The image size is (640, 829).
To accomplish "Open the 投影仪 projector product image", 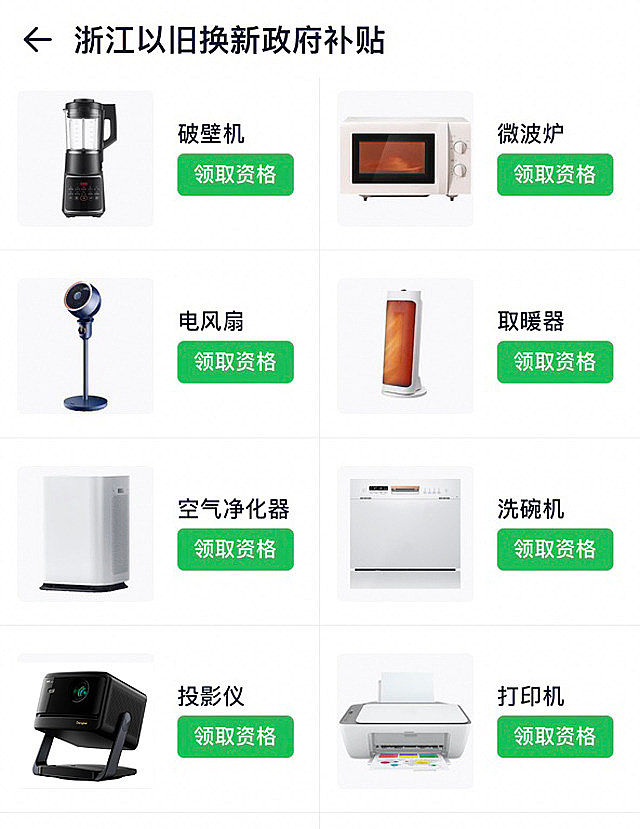I will [86, 721].
